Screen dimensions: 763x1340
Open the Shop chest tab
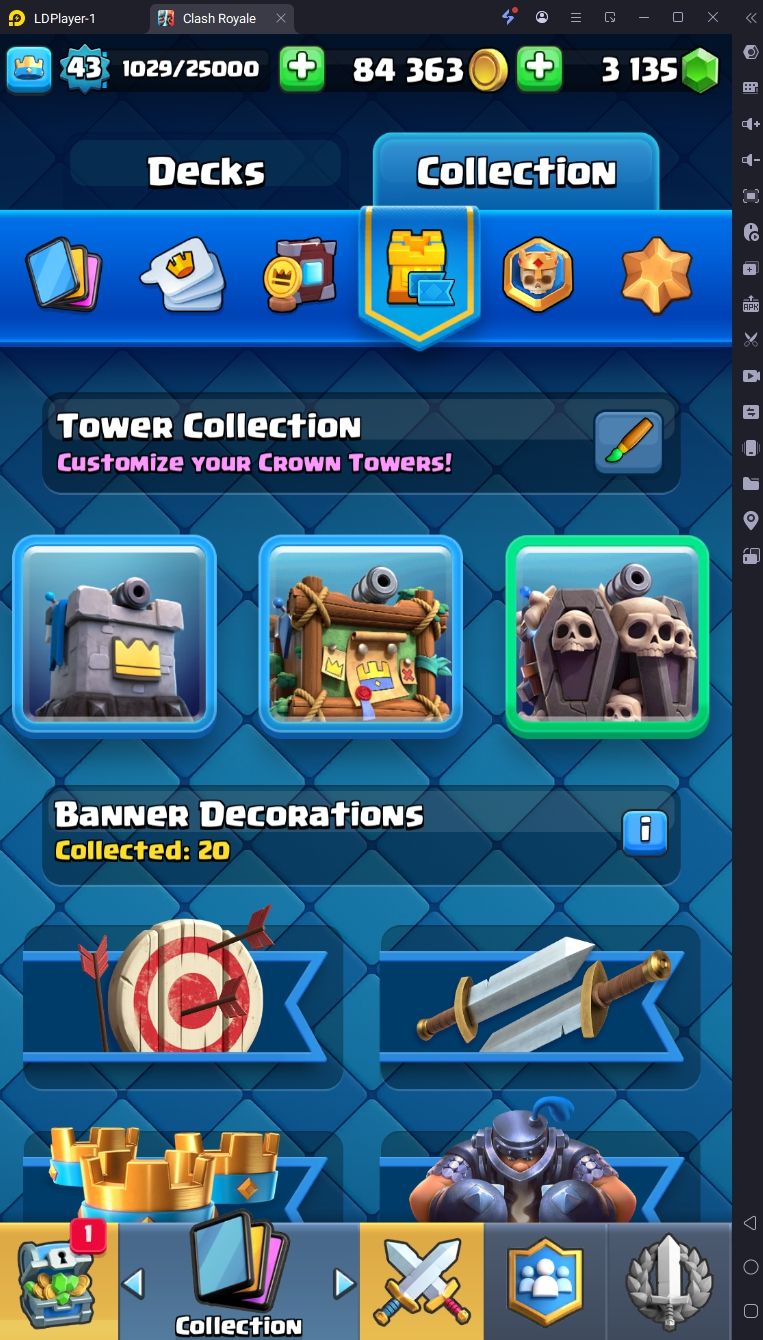coord(58,1281)
